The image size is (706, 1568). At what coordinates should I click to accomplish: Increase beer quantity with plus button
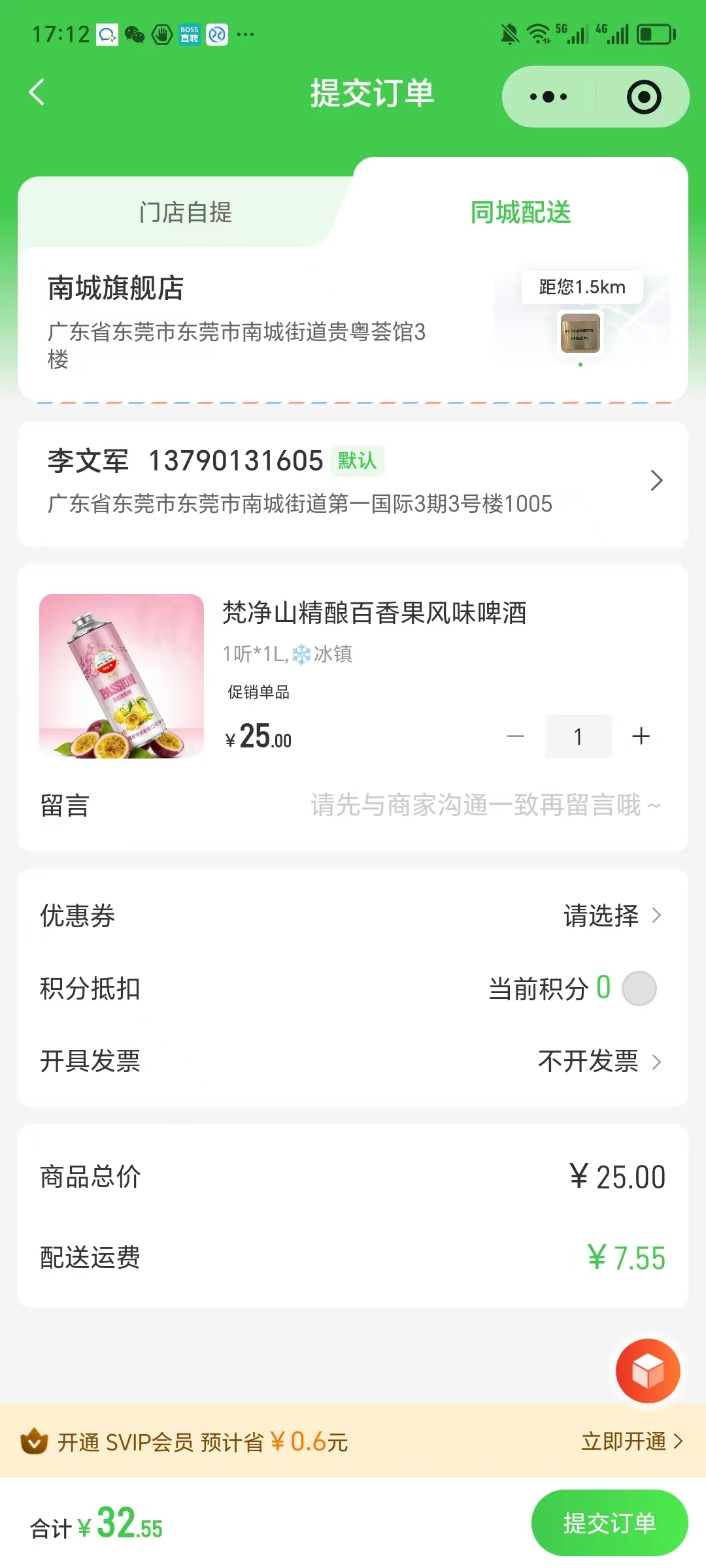pyautogui.click(x=641, y=736)
